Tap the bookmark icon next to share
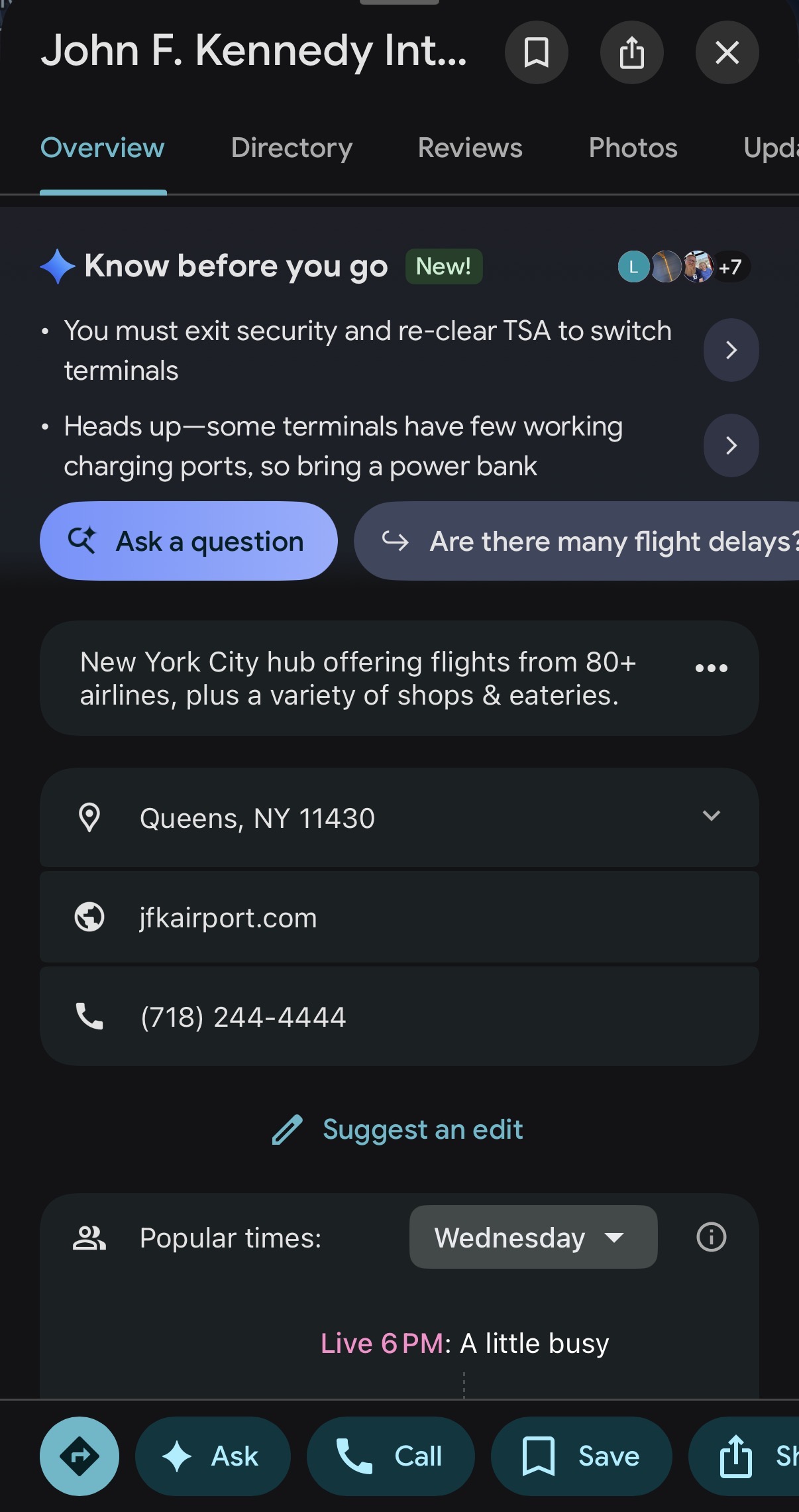This screenshot has width=799, height=1512. pos(536,52)
